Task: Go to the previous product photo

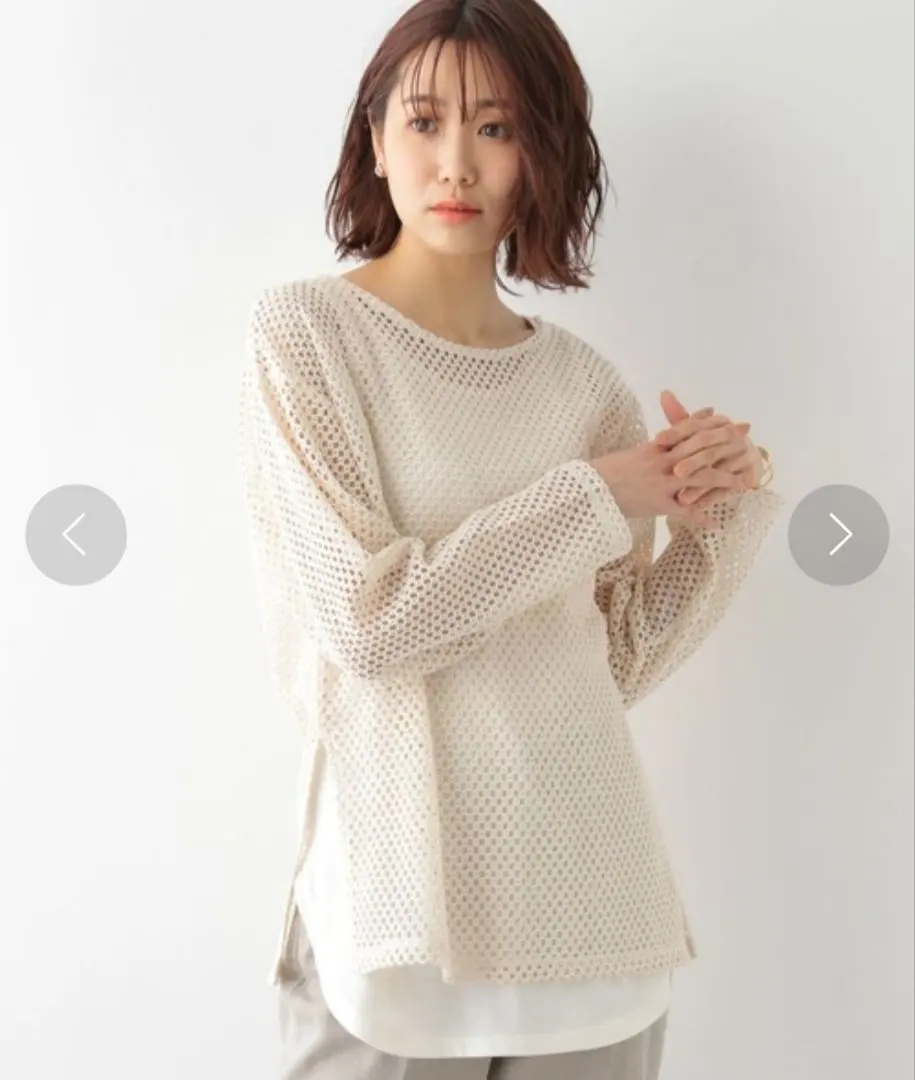Action: (76, 535)
